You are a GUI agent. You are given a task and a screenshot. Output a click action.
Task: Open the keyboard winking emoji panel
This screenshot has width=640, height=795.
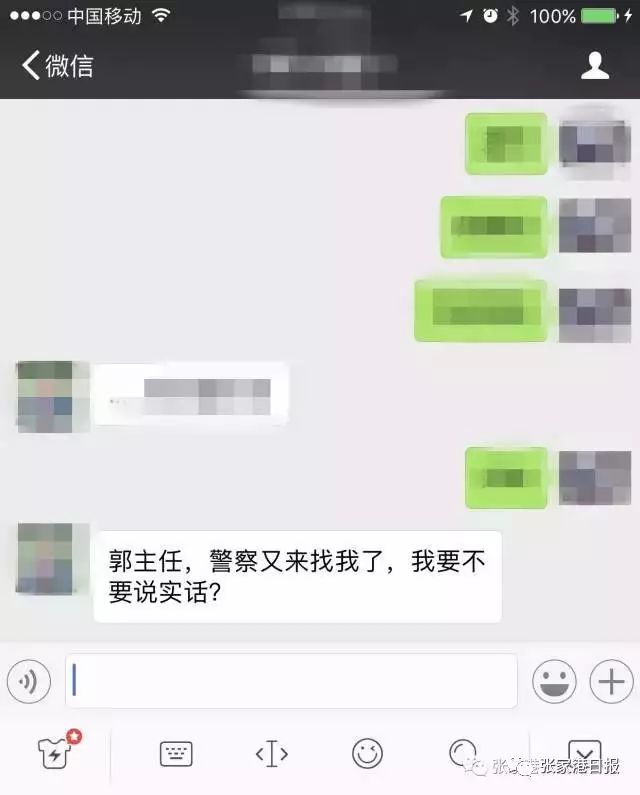(367, 753)
